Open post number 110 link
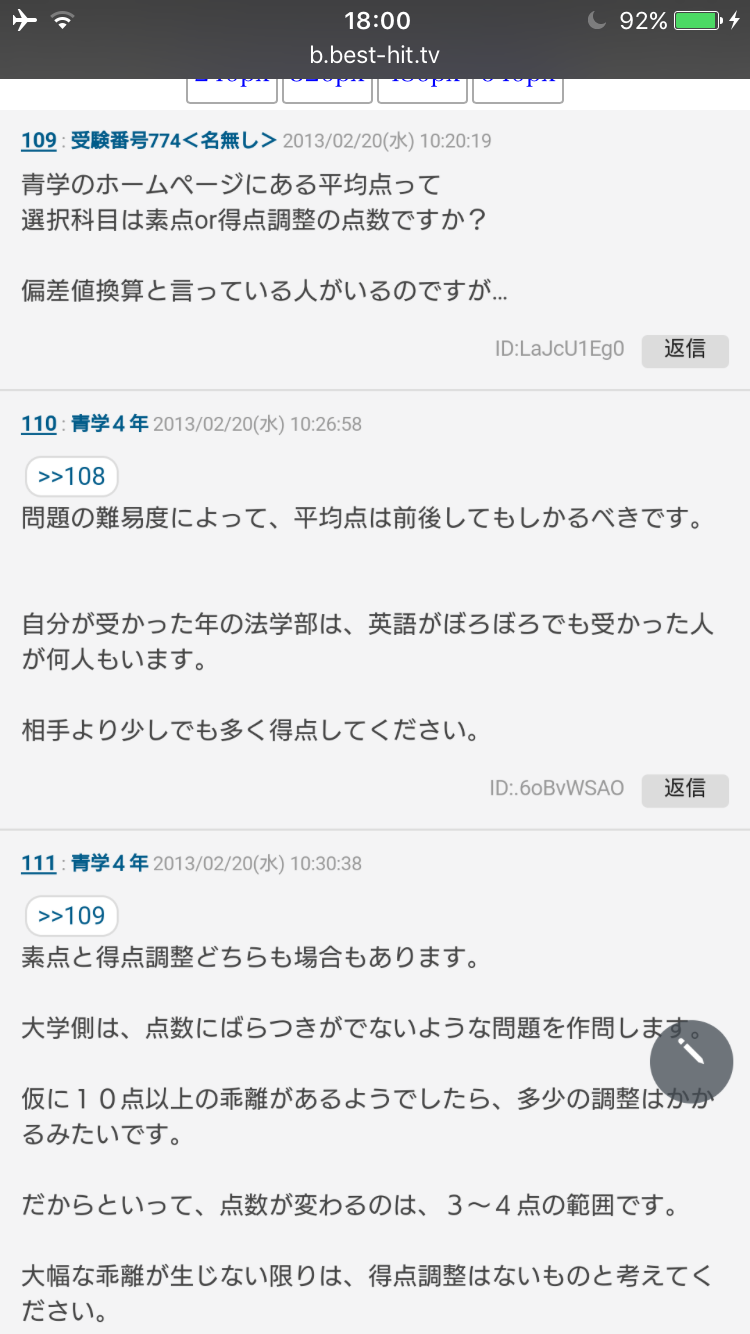 pos(39,424)
